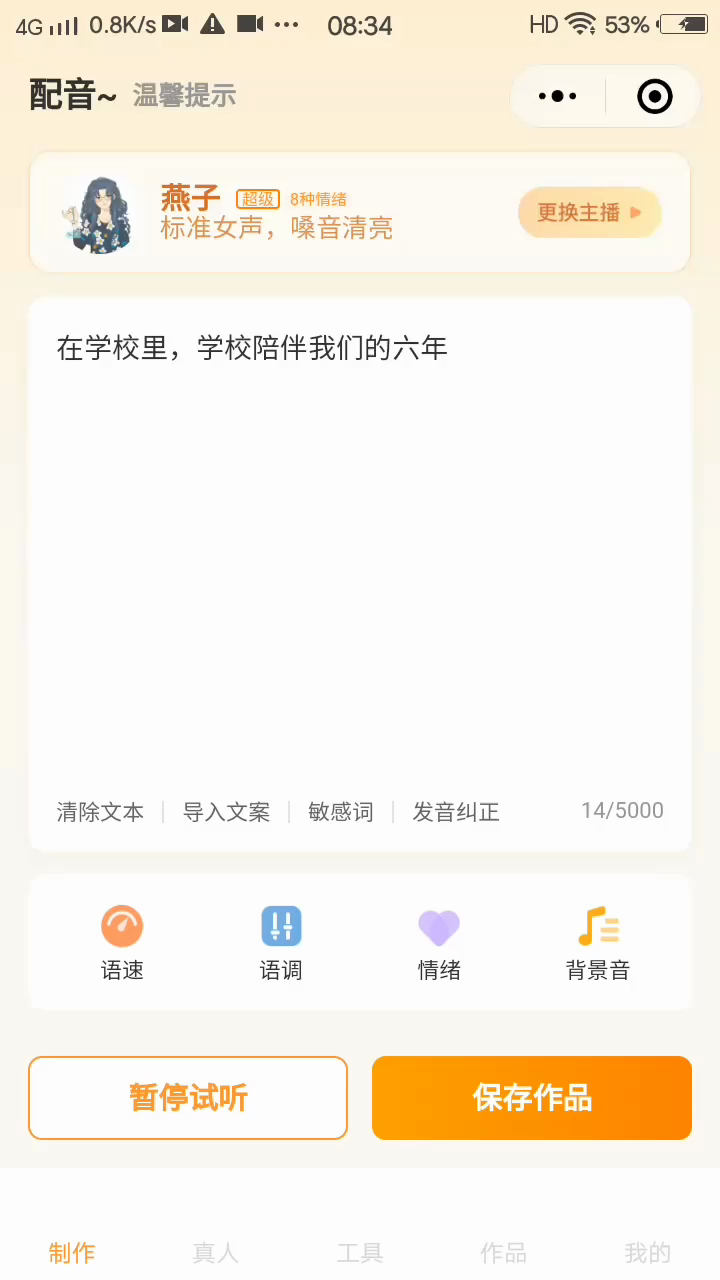The image size is (720, 1280).
Task: Open the mini program three-dot menu
Action: (x=557, y=97)
